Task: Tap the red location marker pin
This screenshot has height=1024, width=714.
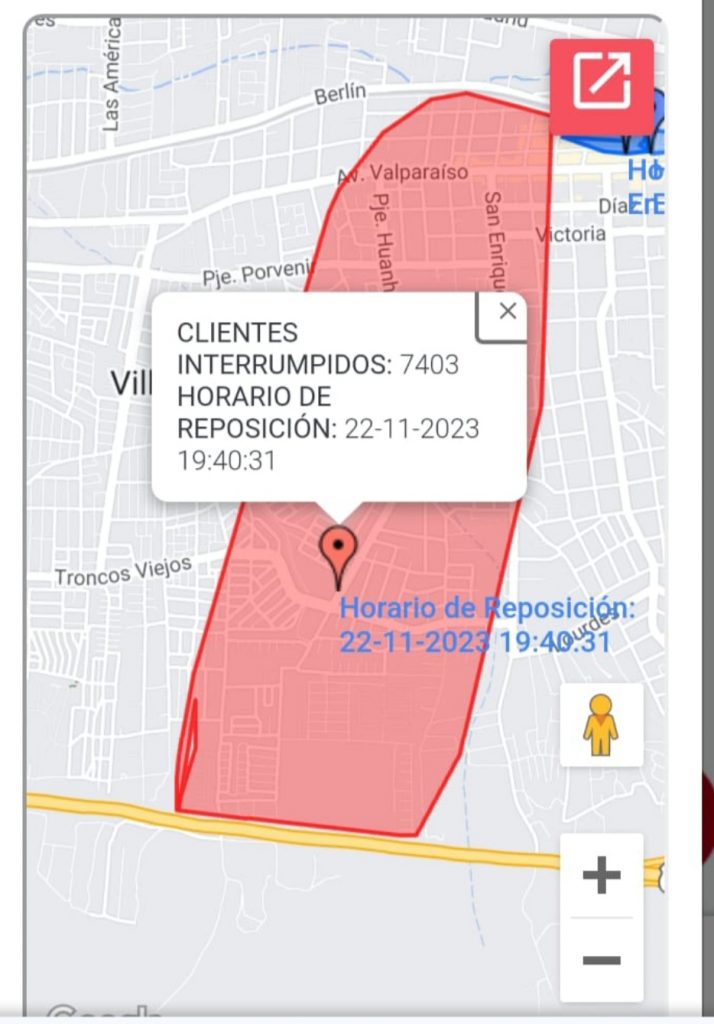Action: [x=338, y=552]
